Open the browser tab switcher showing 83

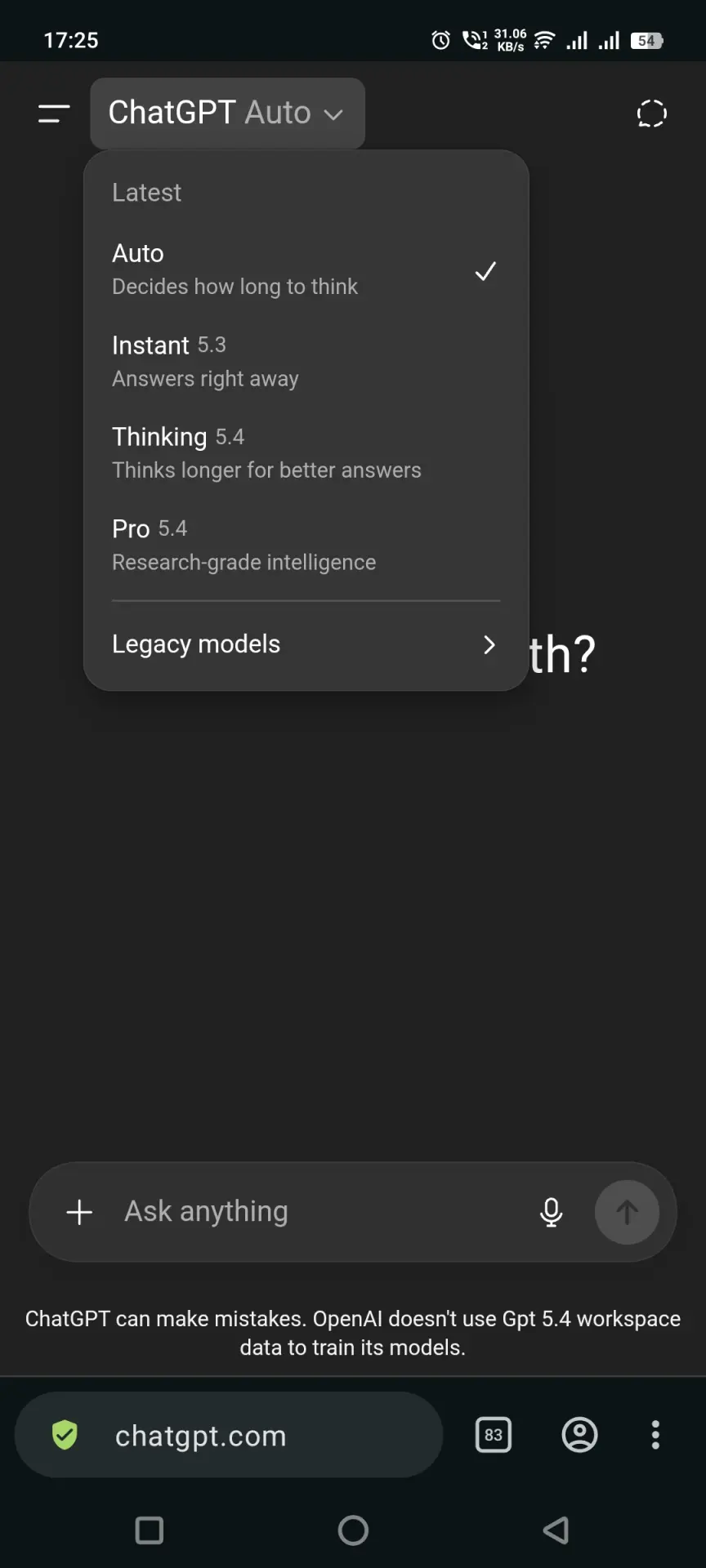pos(494,1435)
